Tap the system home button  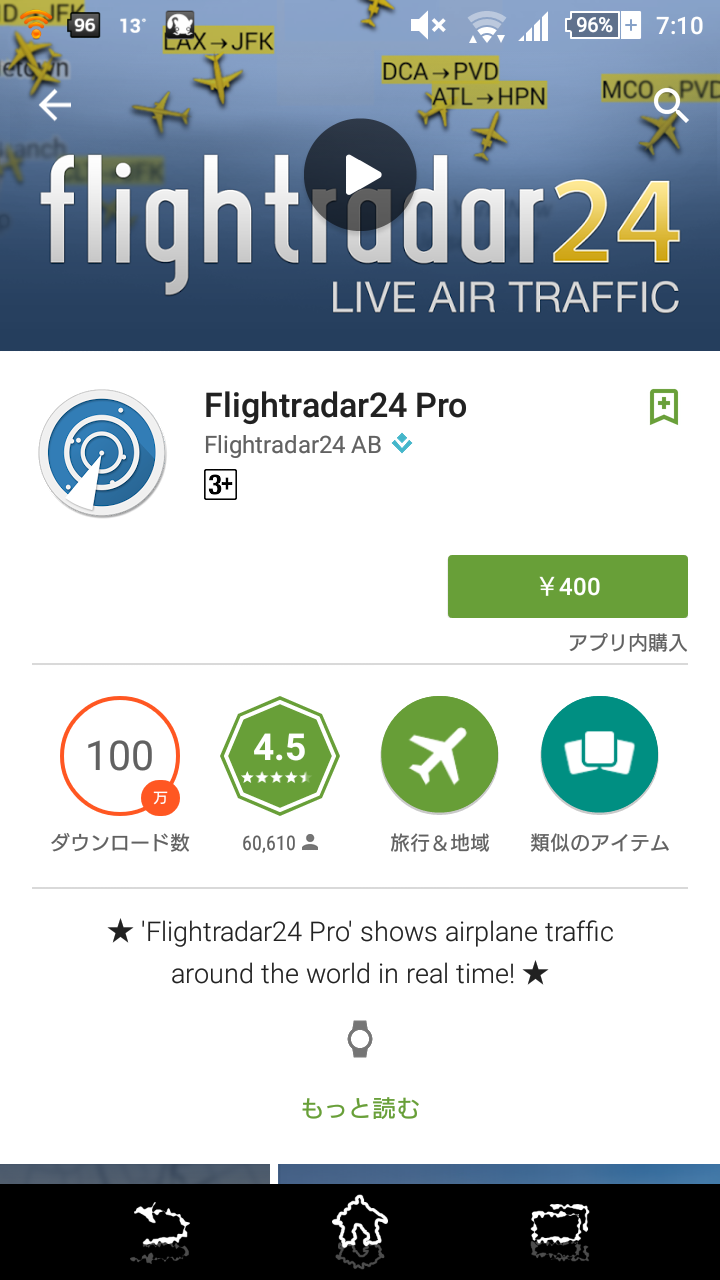pos(360,1230)
